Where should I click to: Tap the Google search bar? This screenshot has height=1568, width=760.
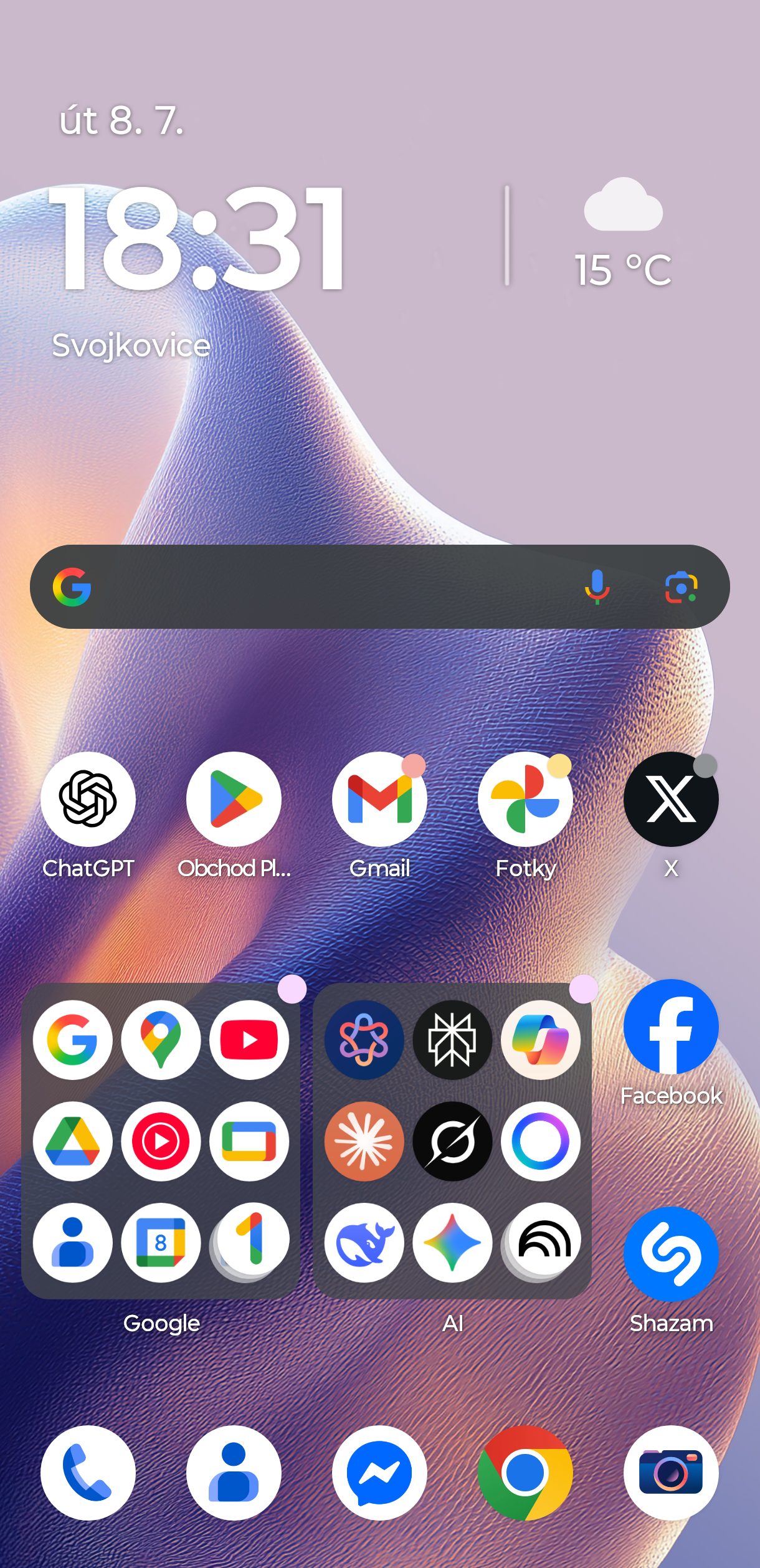click(x=324, y=586)
